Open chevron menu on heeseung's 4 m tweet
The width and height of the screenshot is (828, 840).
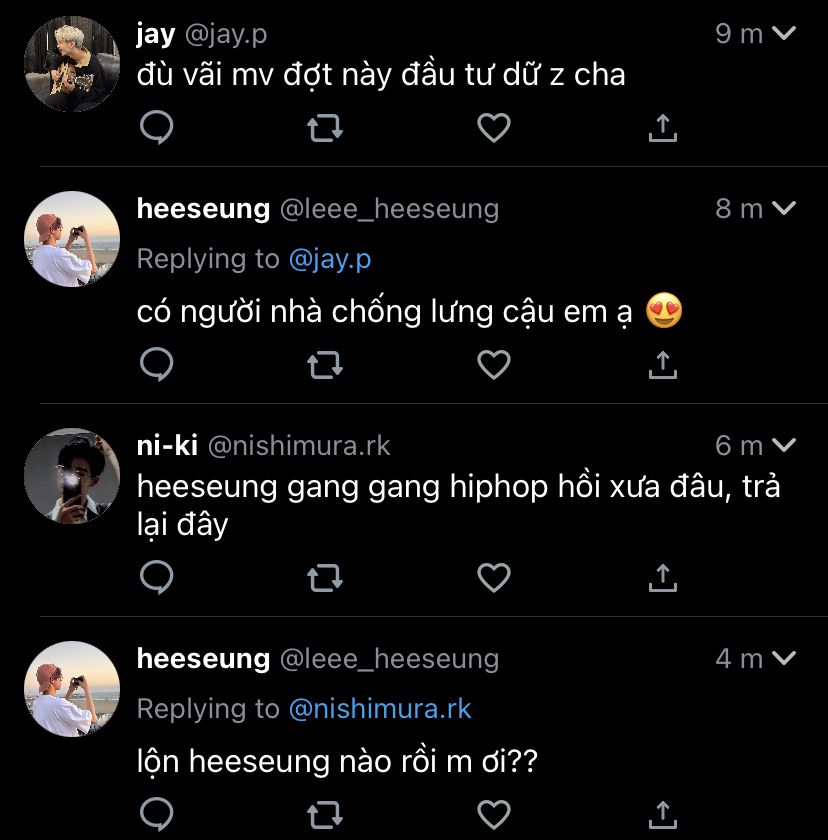point(785,658)
